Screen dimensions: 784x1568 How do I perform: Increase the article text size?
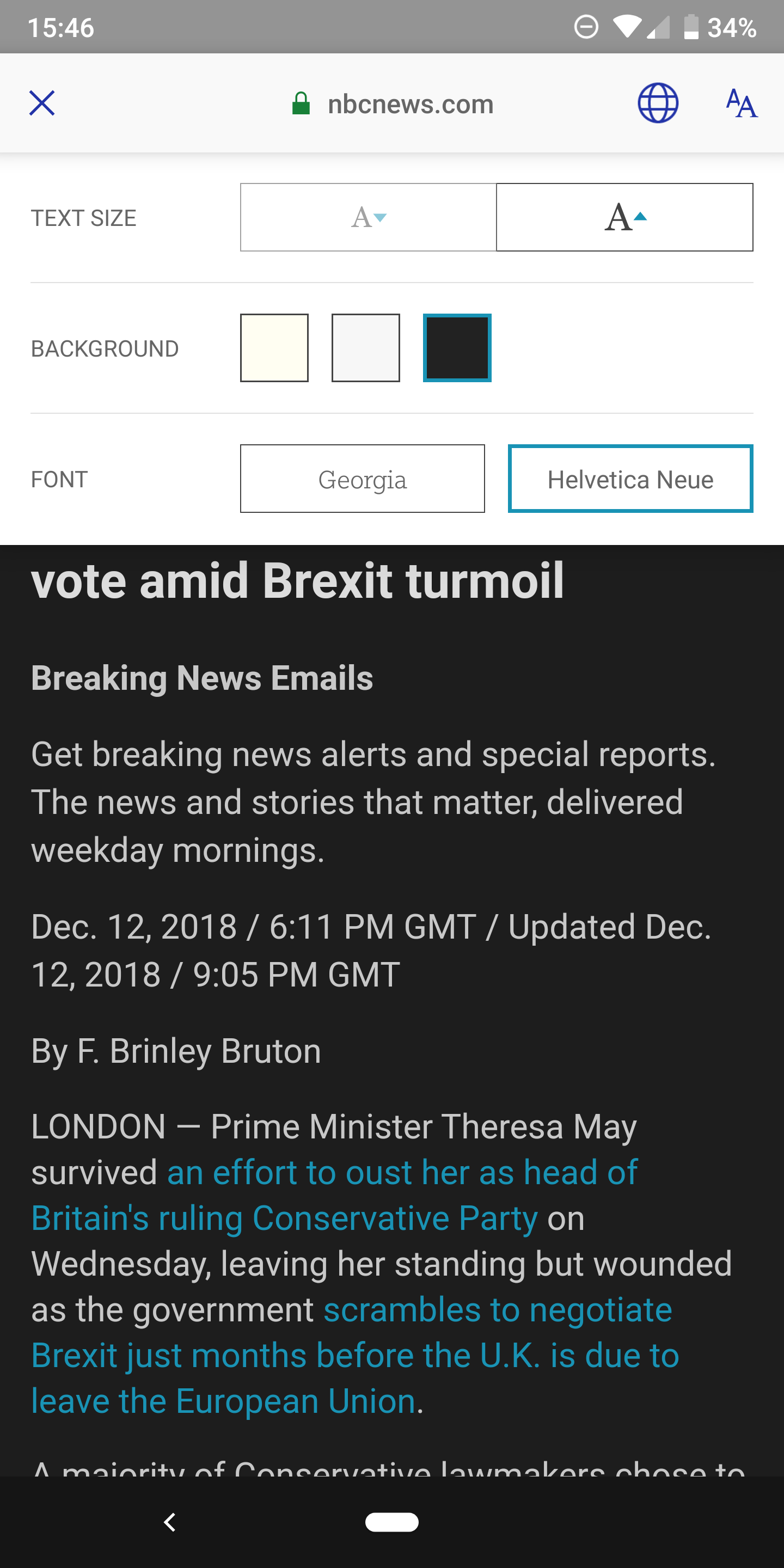coord(624,217)
